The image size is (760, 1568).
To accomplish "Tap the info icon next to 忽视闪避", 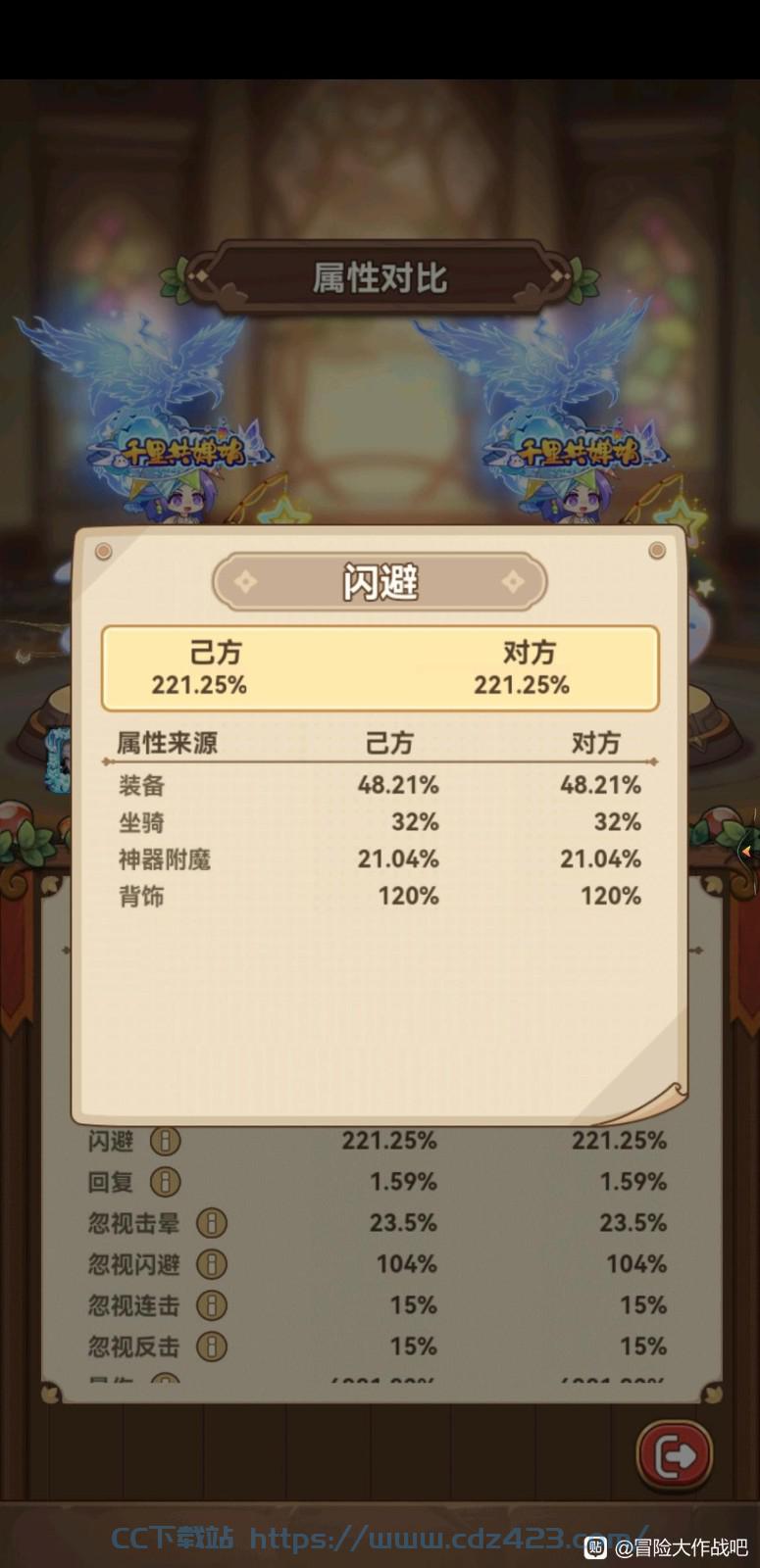I will (212, 1264).
